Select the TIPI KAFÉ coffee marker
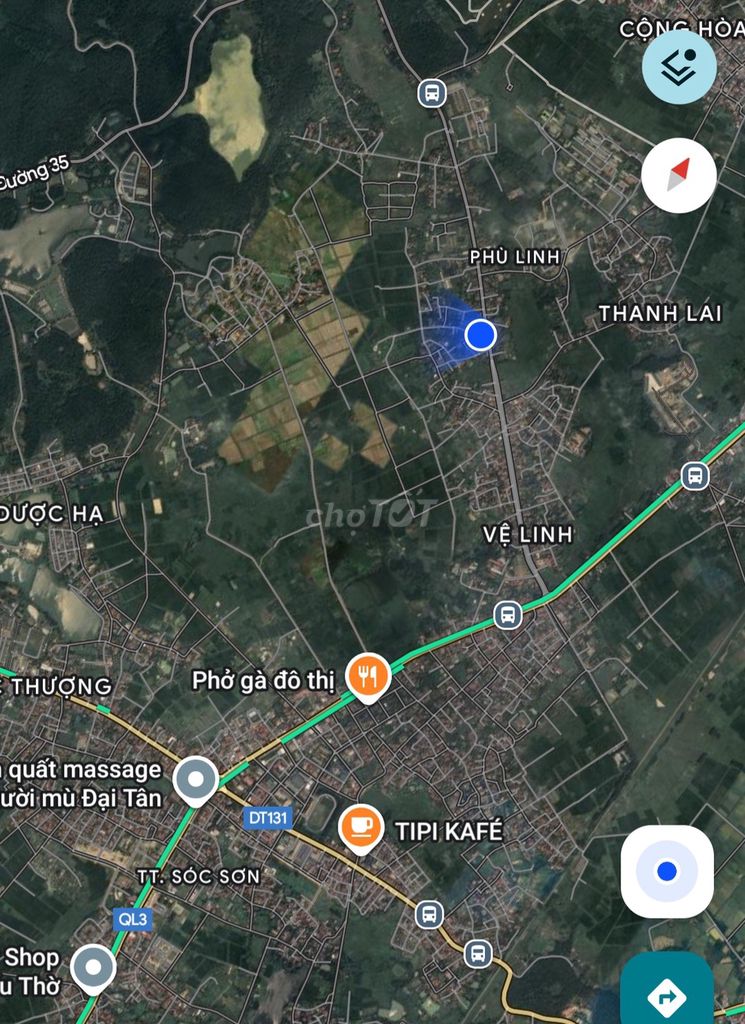The image size is (745, 1024). (x=361, y=827)
